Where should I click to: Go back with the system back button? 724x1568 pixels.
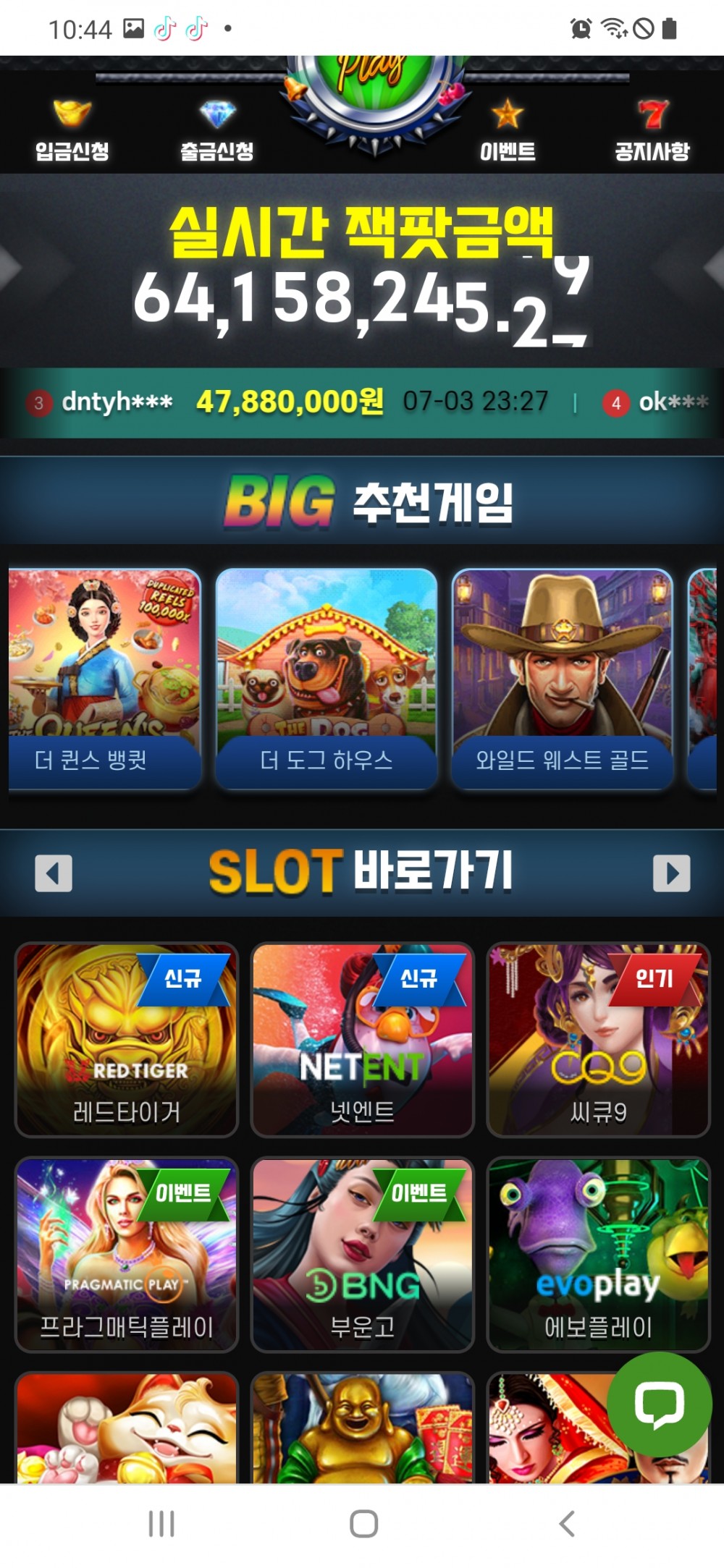coord(567,1523)
